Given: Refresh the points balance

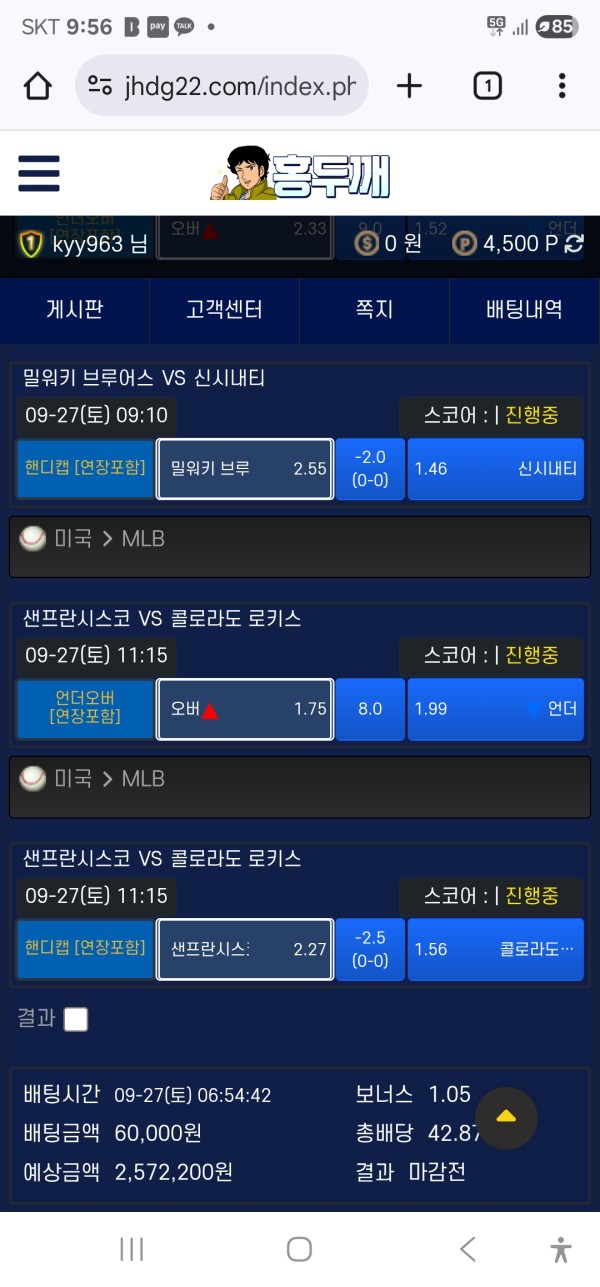Looking at the screenshot, I should pyautogui.click(x=574, y=244).
